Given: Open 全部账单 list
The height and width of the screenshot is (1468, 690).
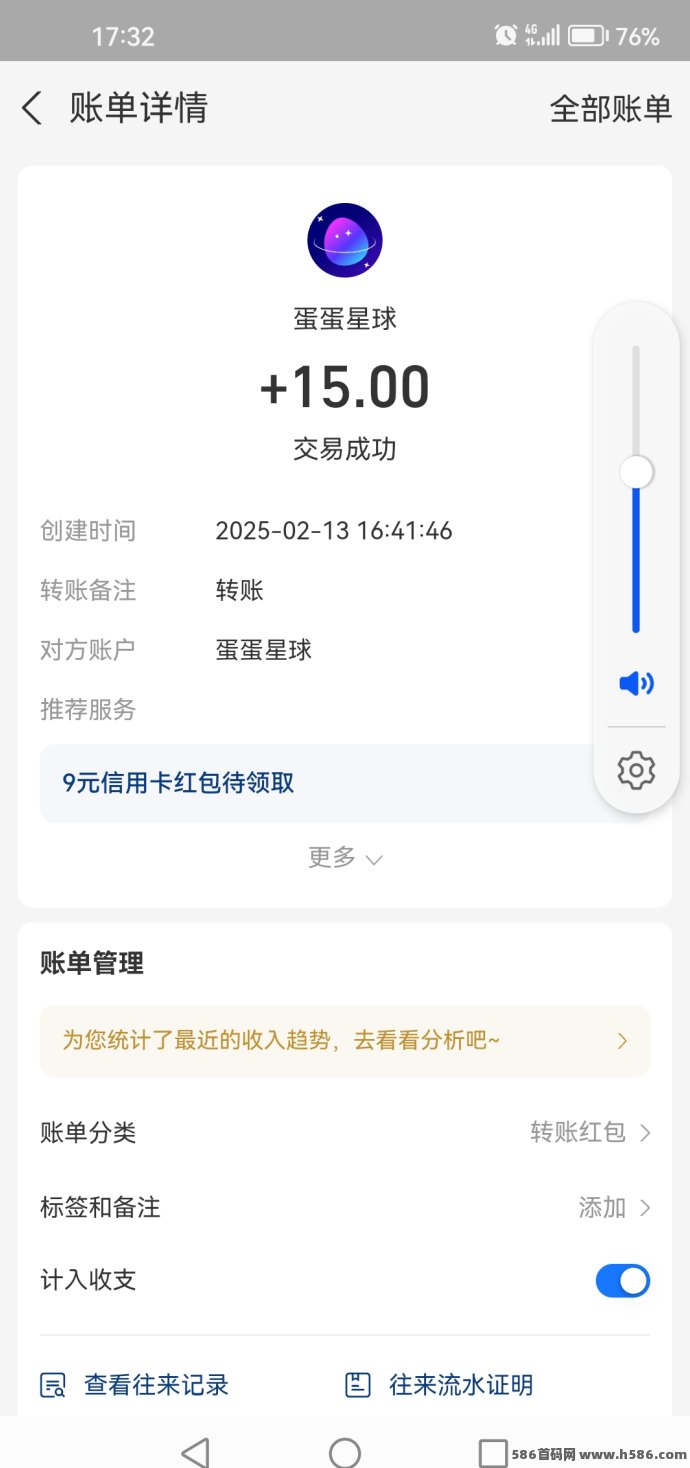Looking at the screenshot, I should 611,108.
